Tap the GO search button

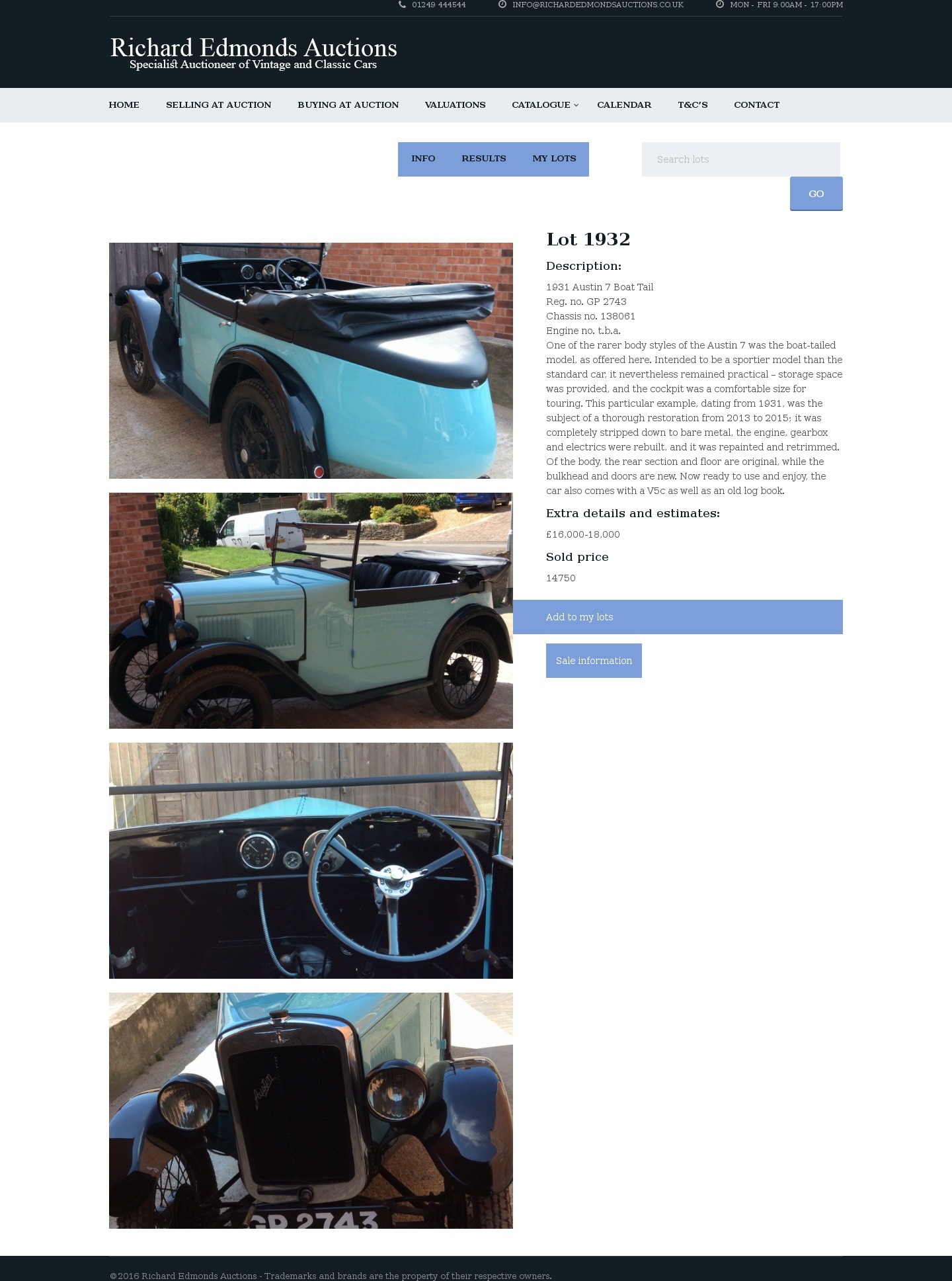816,194
